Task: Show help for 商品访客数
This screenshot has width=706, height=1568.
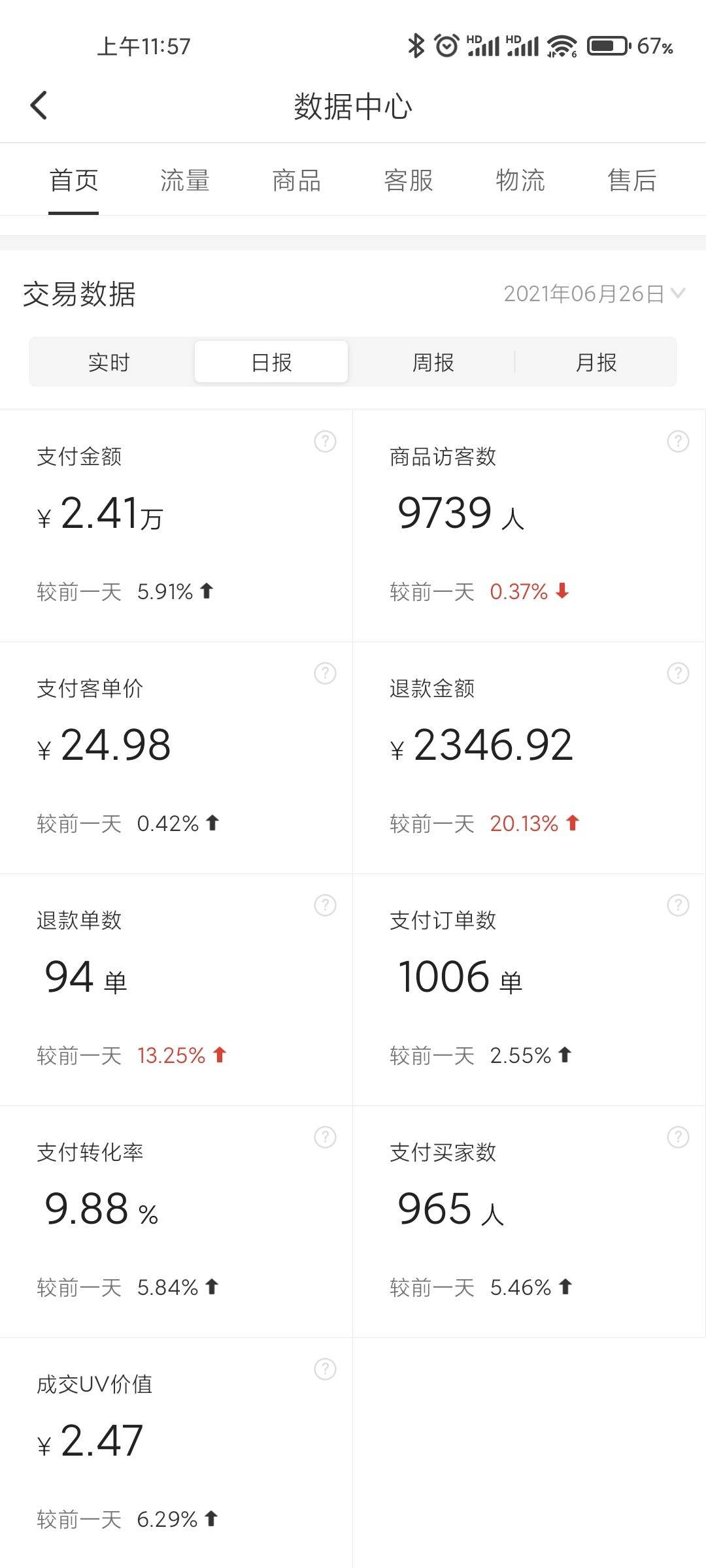Action: click(x=678, y=442)
